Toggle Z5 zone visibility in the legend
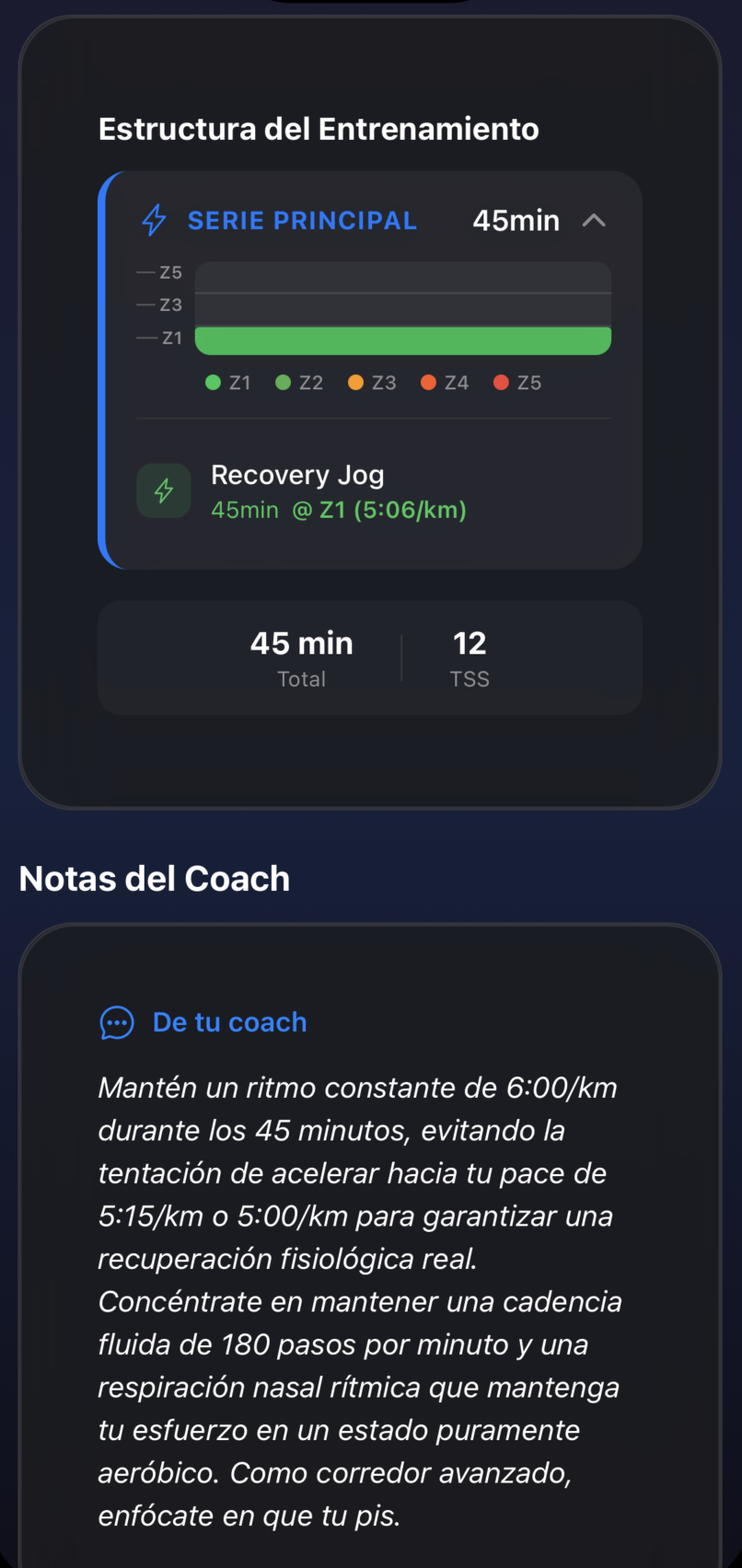The width and height of the screenshot is (742, 1568). click(500, 382)
